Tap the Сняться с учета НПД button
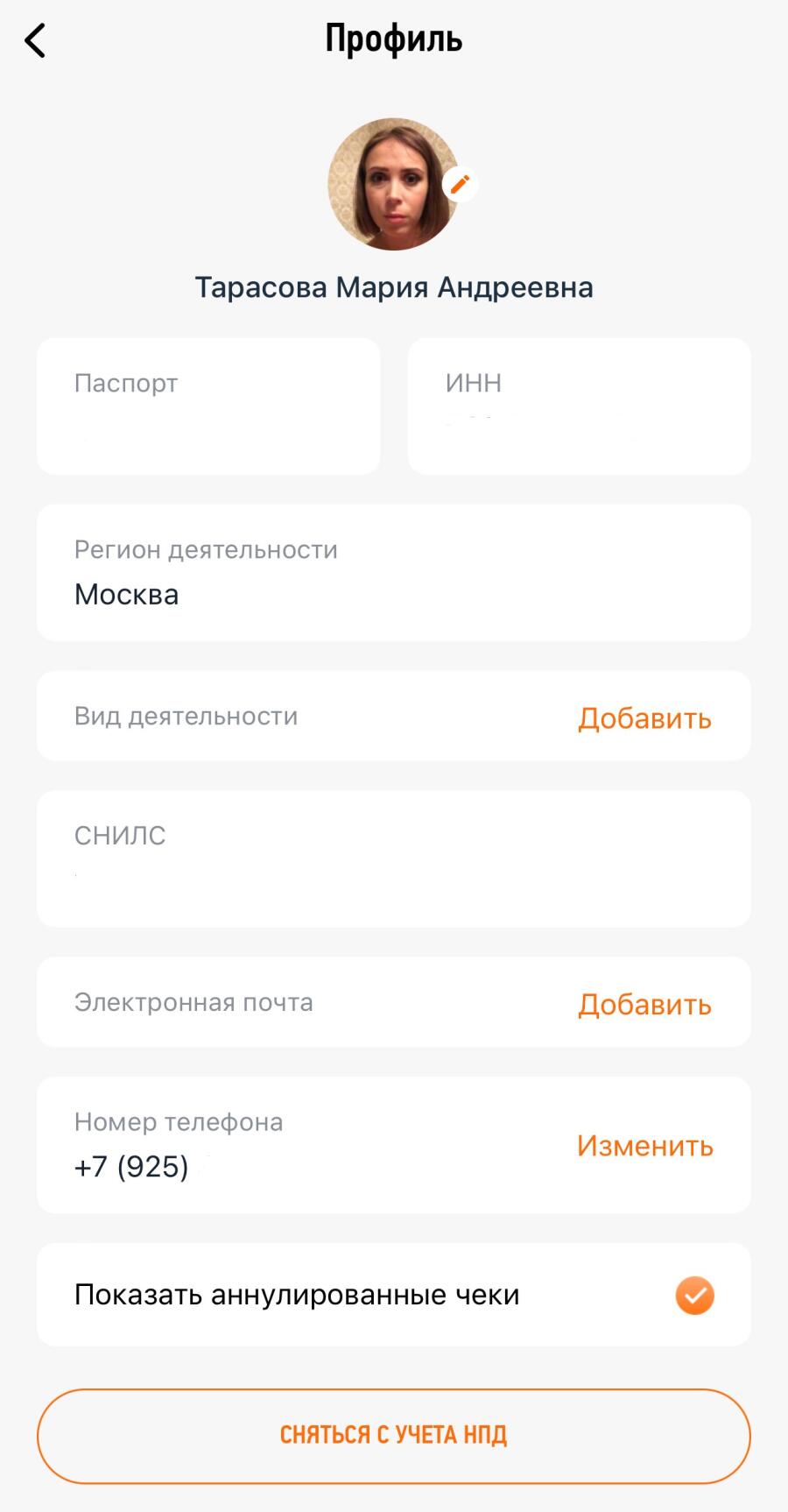Image resolution: width=788 pixels, height=1512 pixels. (x=394, y=1435)
